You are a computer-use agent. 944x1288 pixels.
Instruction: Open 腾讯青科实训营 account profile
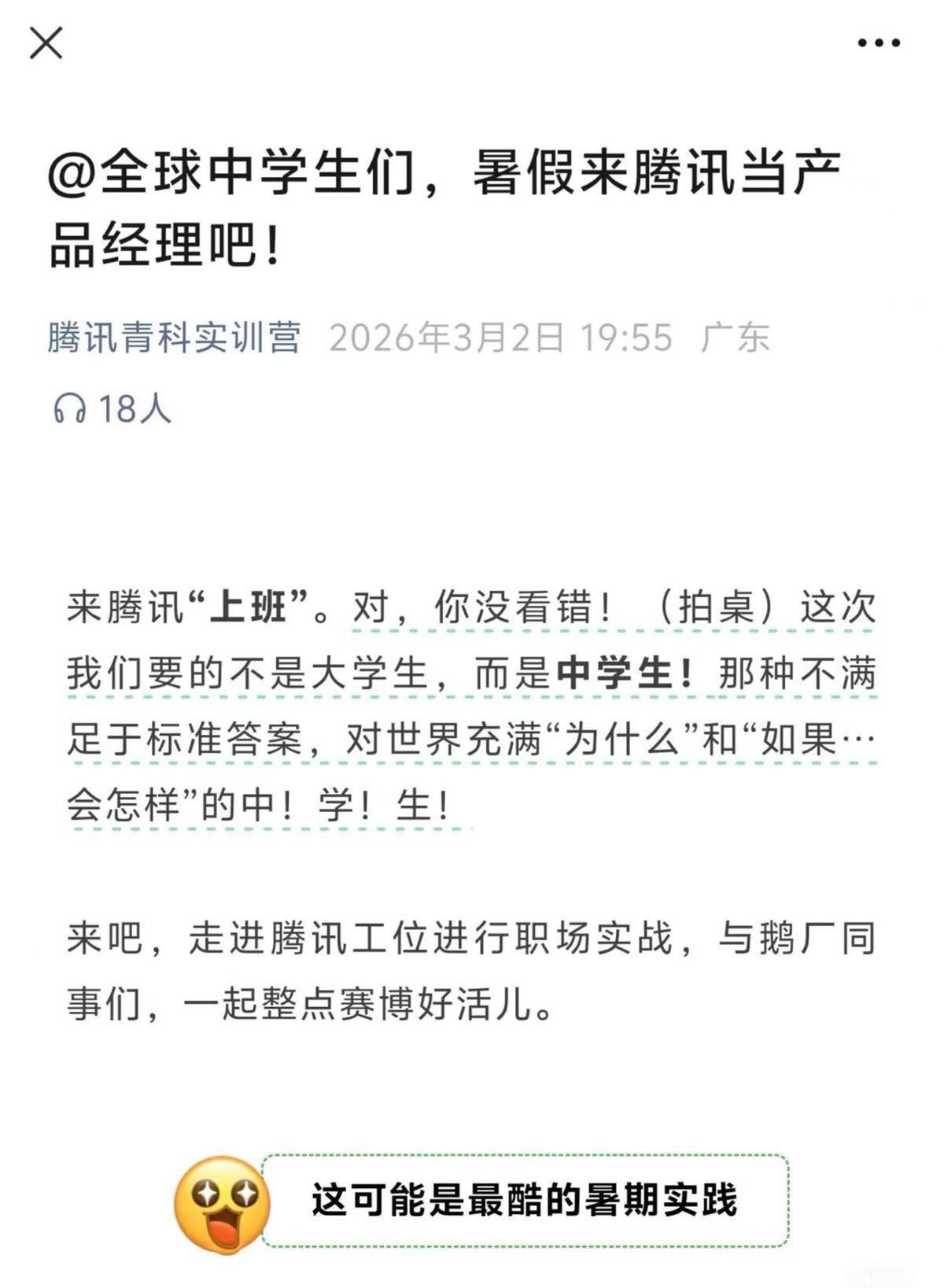coord(174,338)
